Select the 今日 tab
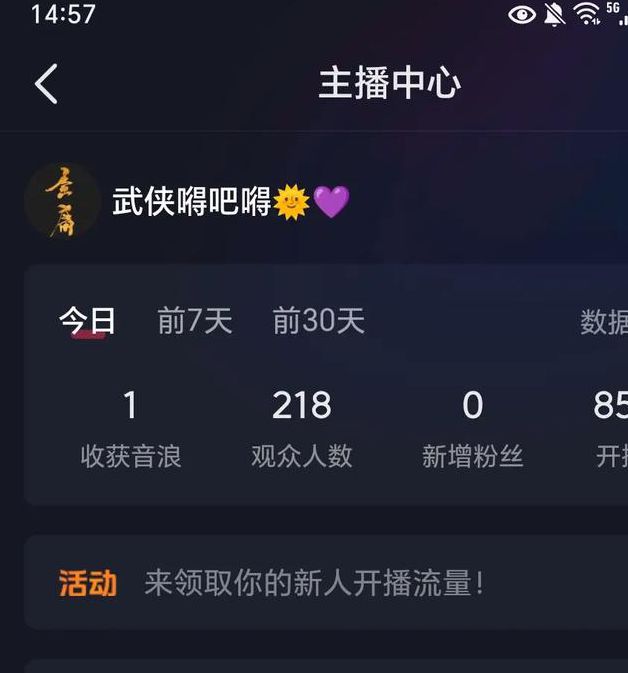Image resolution: width=628 pixels, height=673 pixels. point(88,321)
